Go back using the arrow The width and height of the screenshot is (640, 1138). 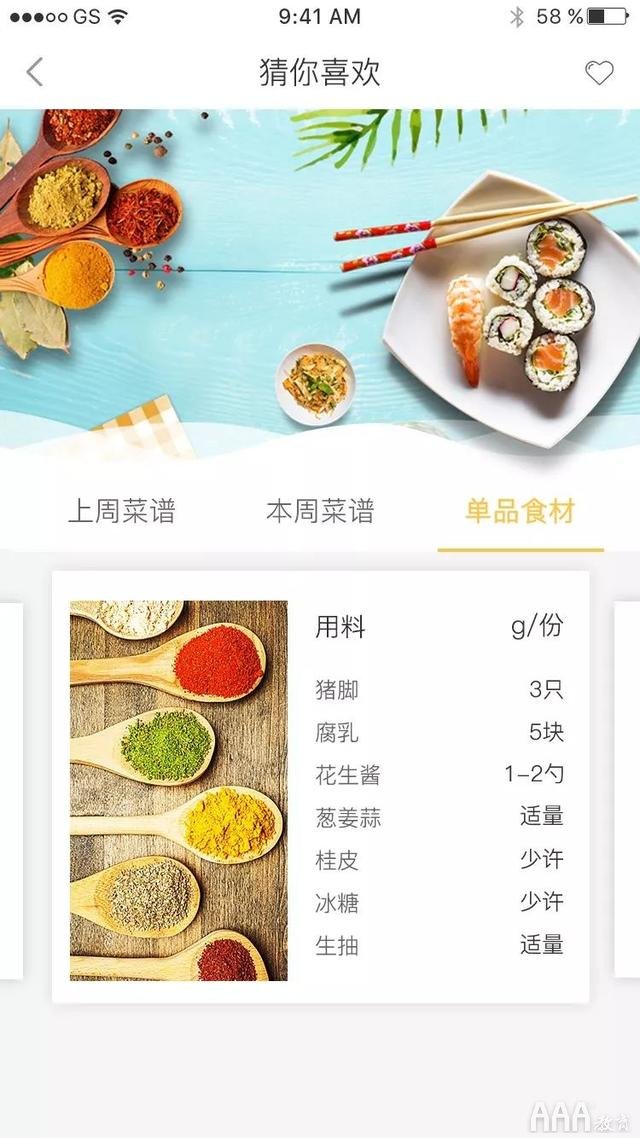[x=35, y=72]
